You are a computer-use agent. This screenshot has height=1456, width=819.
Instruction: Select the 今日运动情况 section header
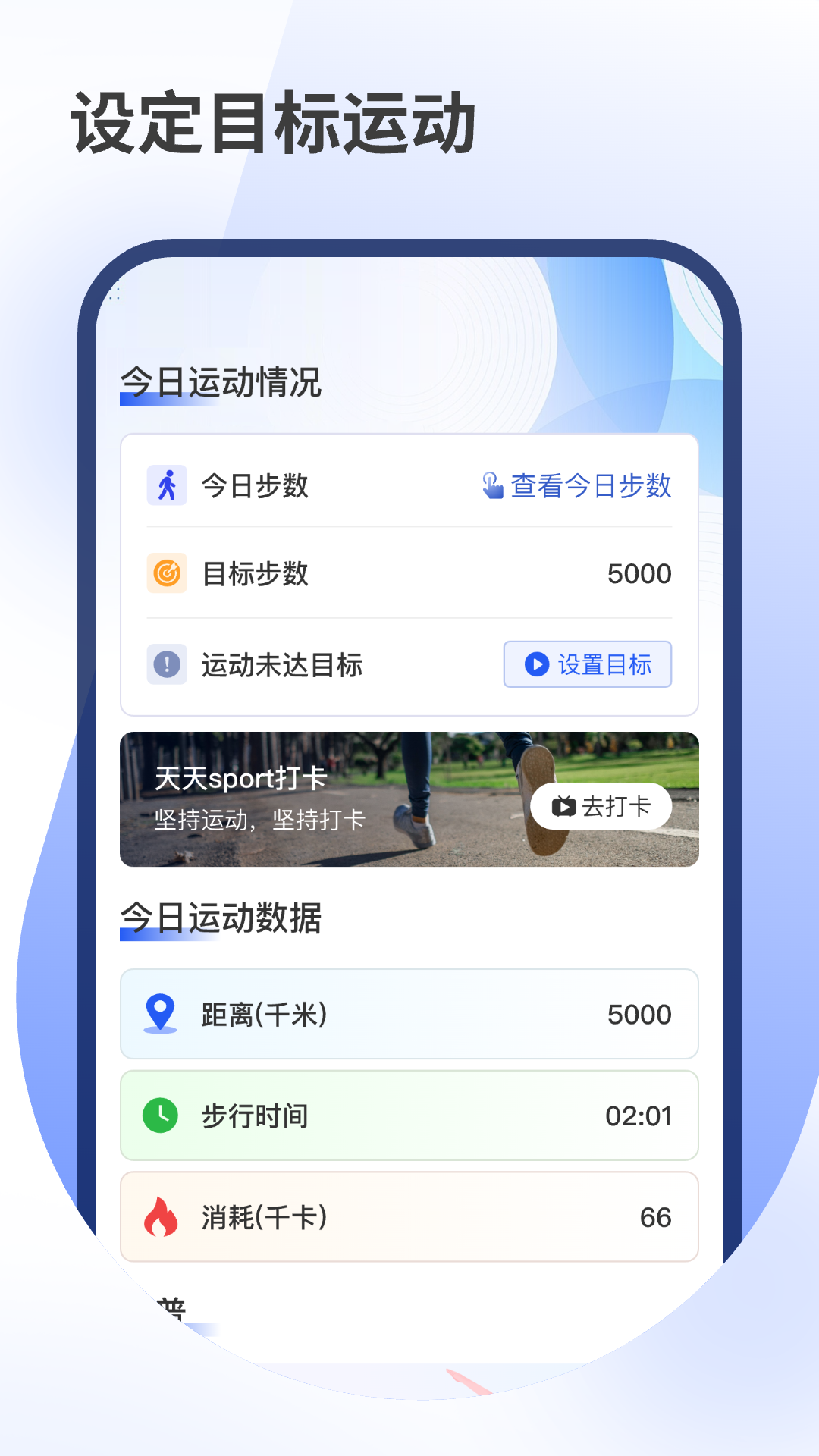pos(221,383)
